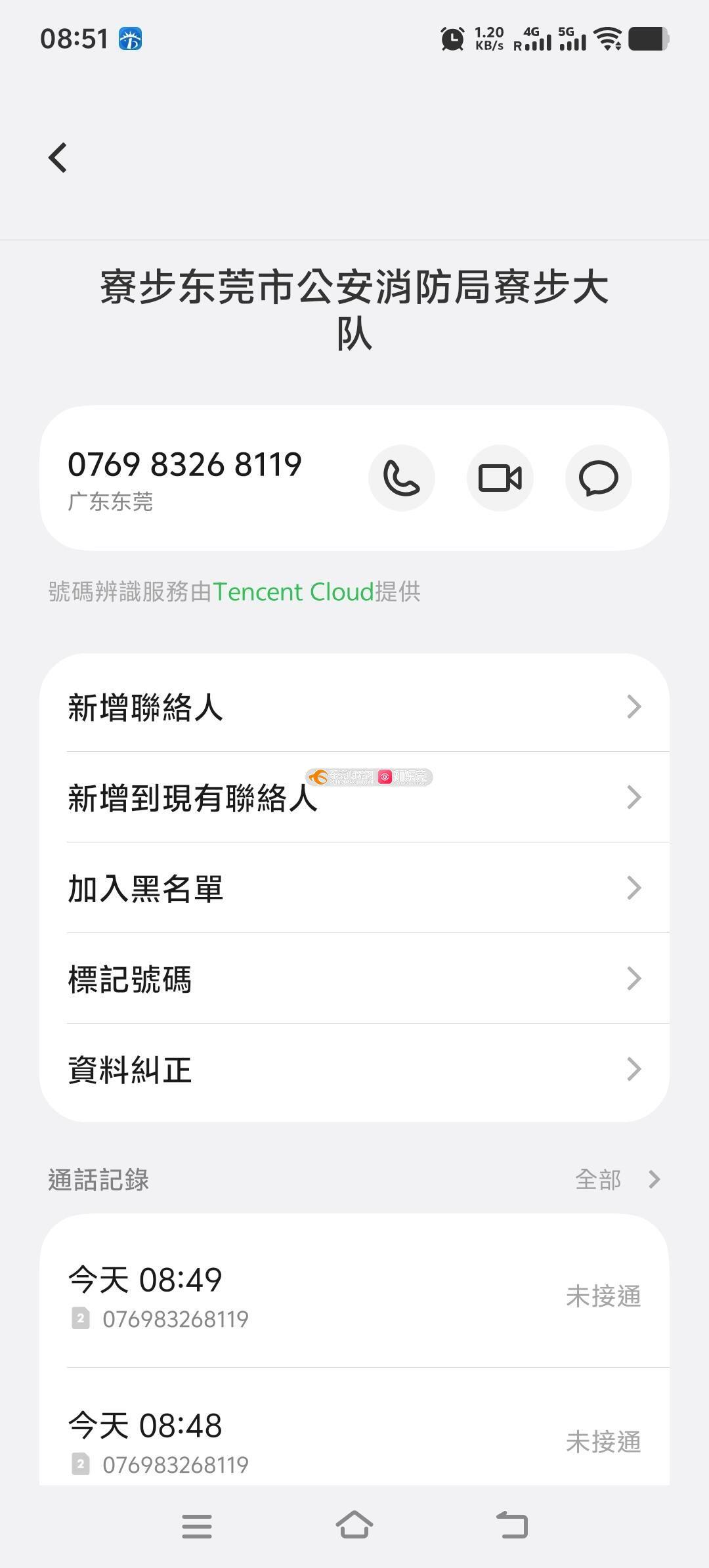This screenshot has width=709, height=1568.
Task: Add this number via 加入黑名單
Action: tap(354, 888)
